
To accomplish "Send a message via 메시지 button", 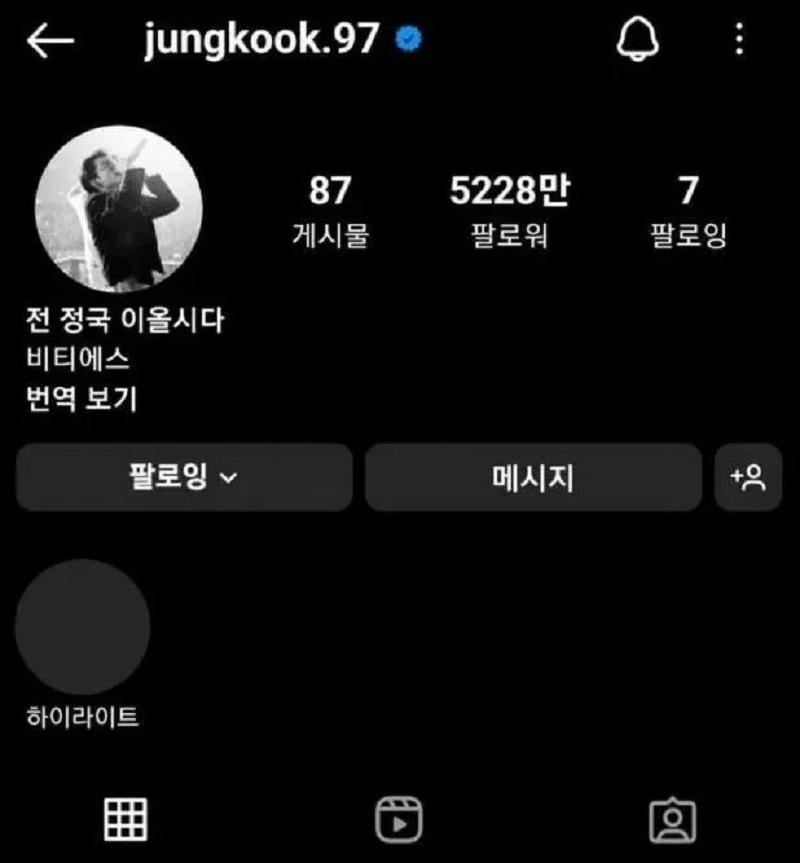I will pyautogui.click(x=533, y=478).
